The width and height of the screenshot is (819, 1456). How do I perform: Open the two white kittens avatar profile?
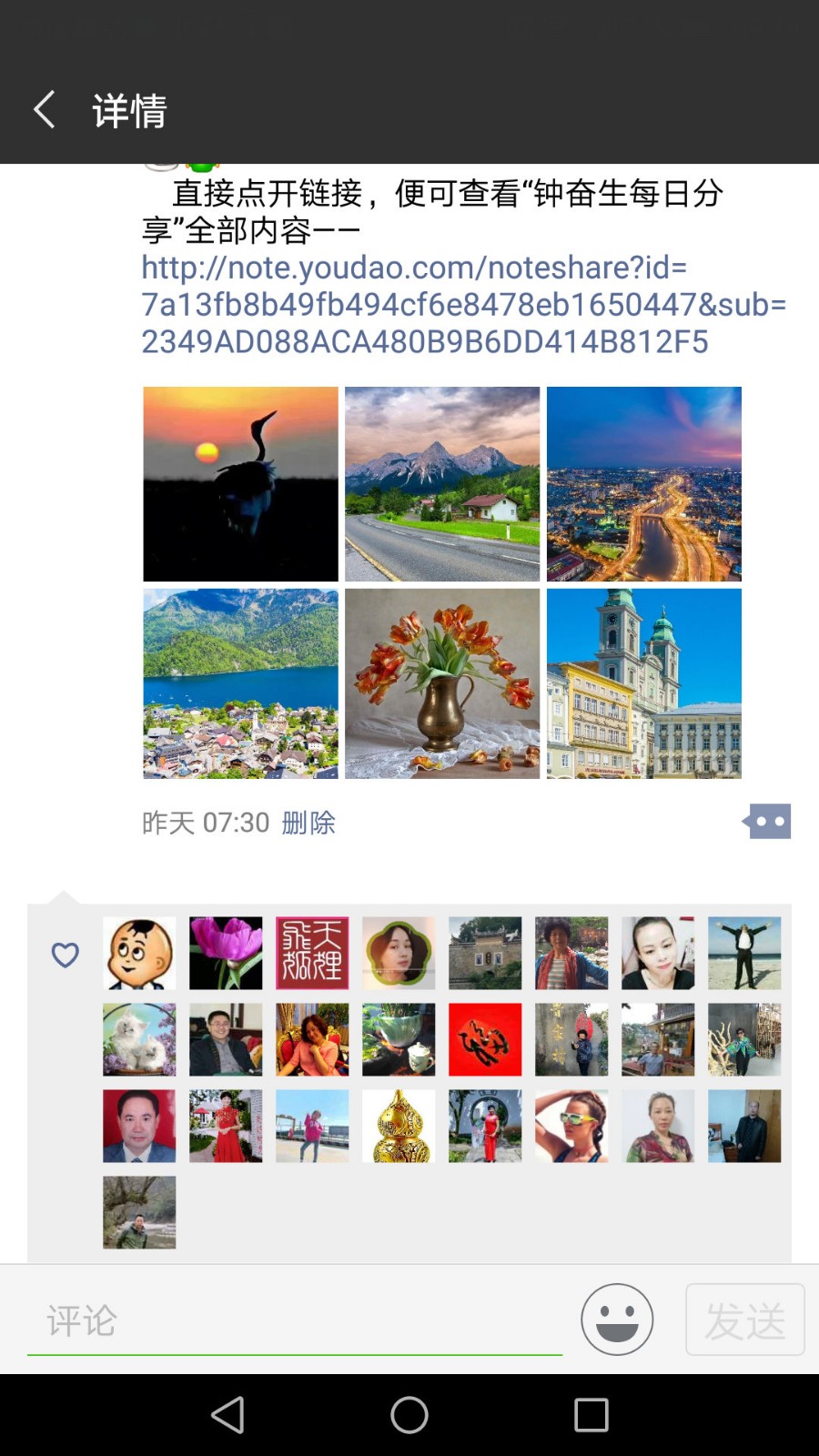click(139, 1039)
